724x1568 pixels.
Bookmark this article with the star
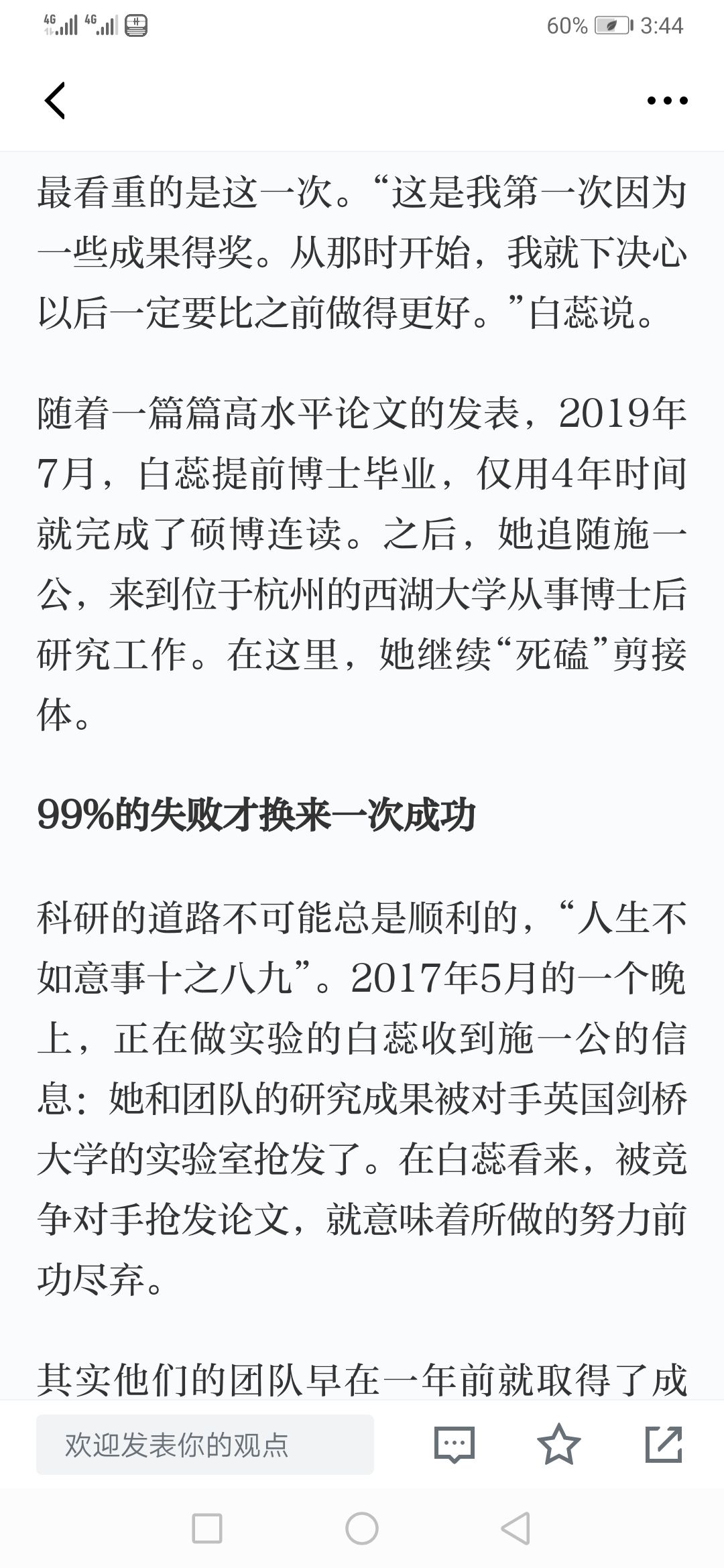click(x=559, y=1445)
